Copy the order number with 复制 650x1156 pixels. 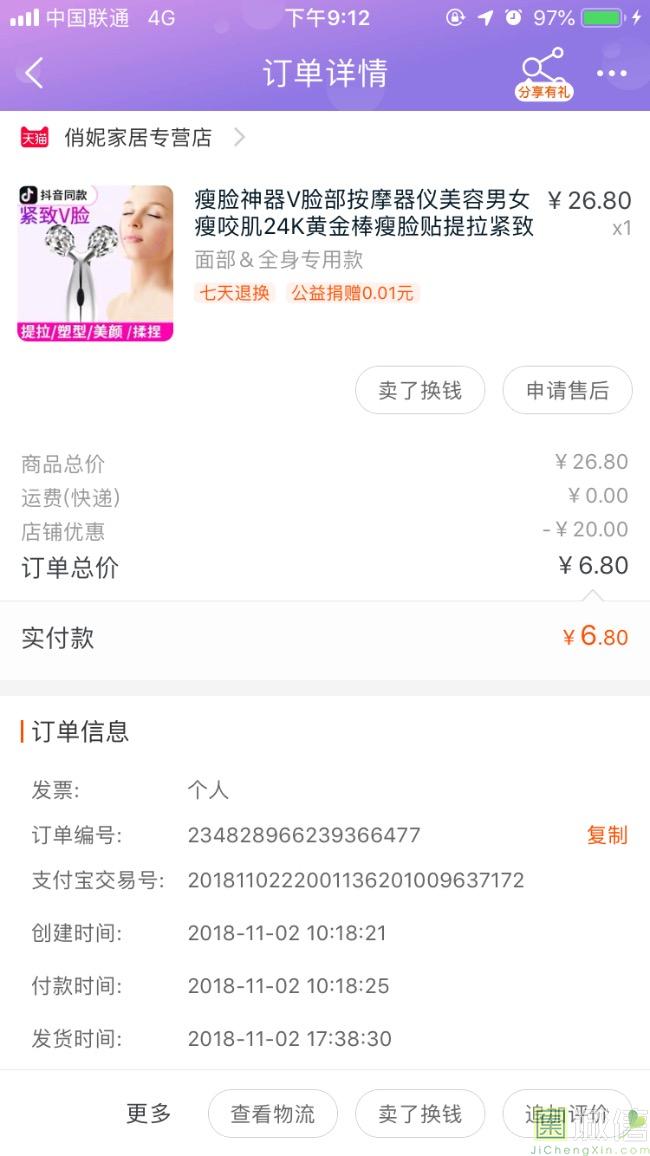(x=606, y=835)
